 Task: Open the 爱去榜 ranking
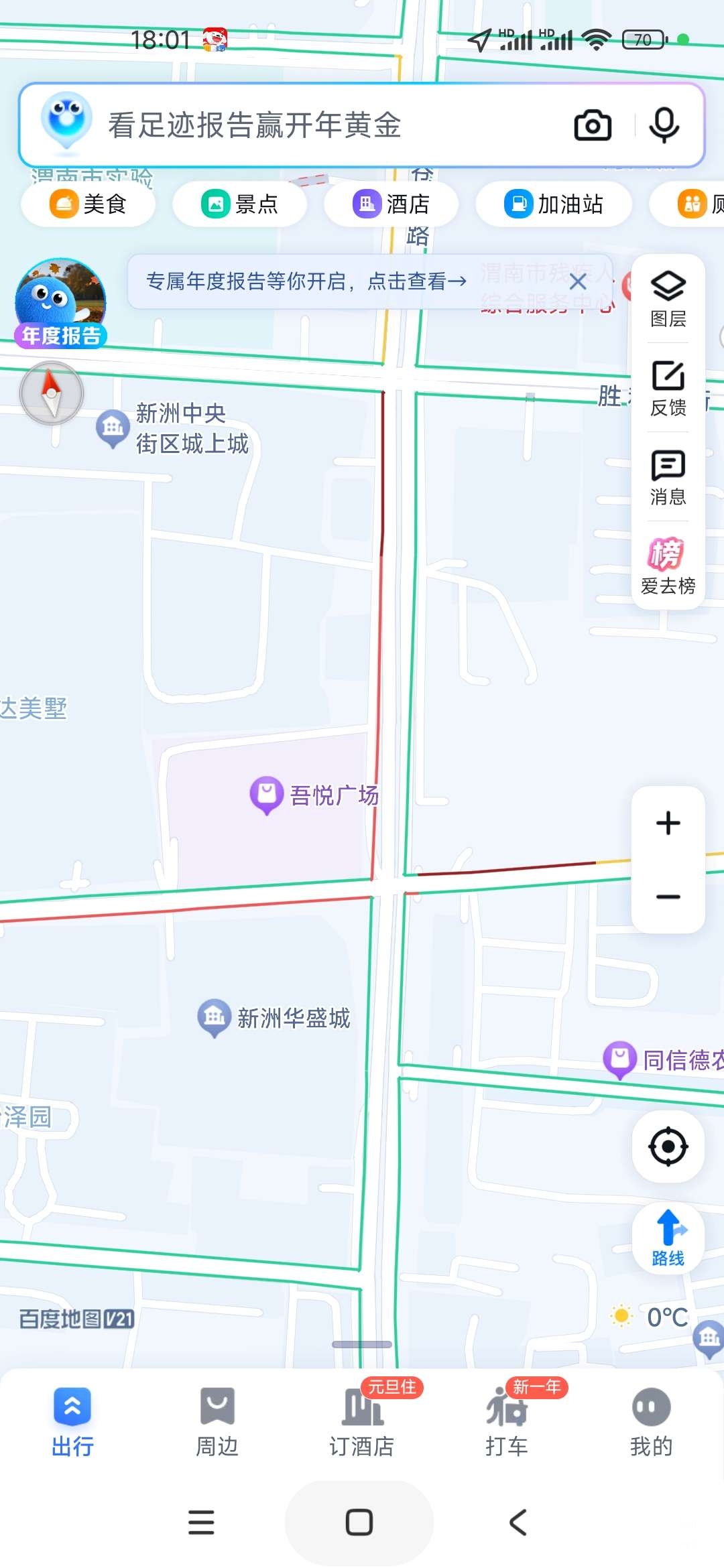point(668,566)
